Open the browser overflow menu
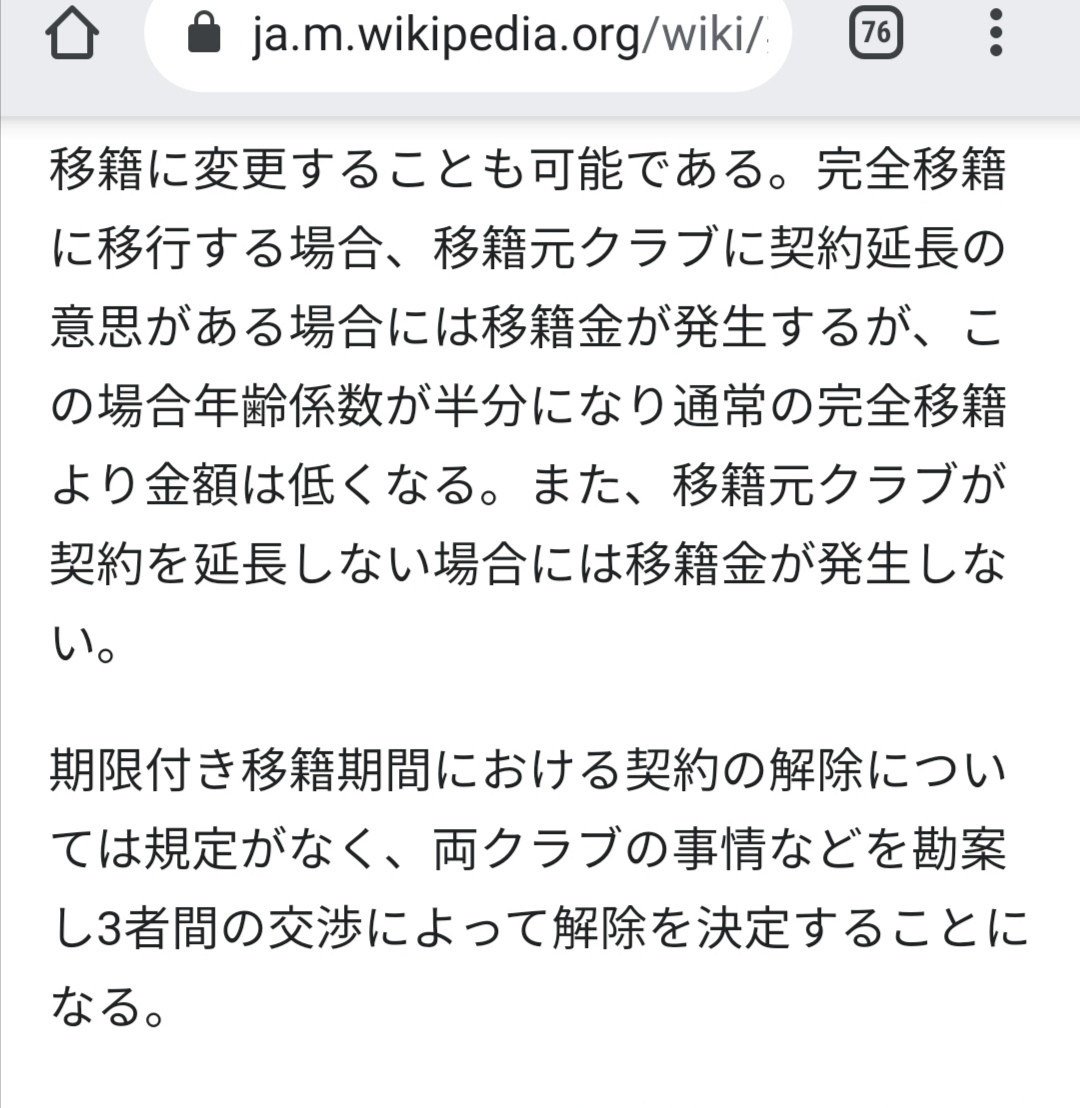Image resolution: width=1080 pixels, height=1108 pixels. [995, 34]
